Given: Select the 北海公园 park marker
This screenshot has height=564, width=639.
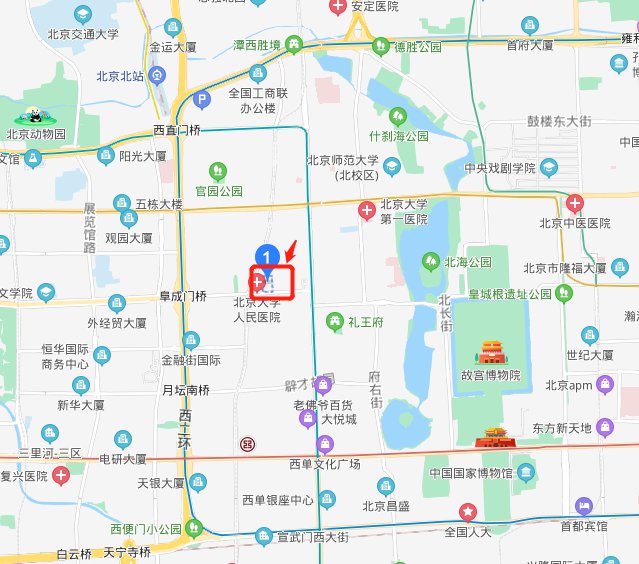Looking at the screenshot, I should point(431,262).
